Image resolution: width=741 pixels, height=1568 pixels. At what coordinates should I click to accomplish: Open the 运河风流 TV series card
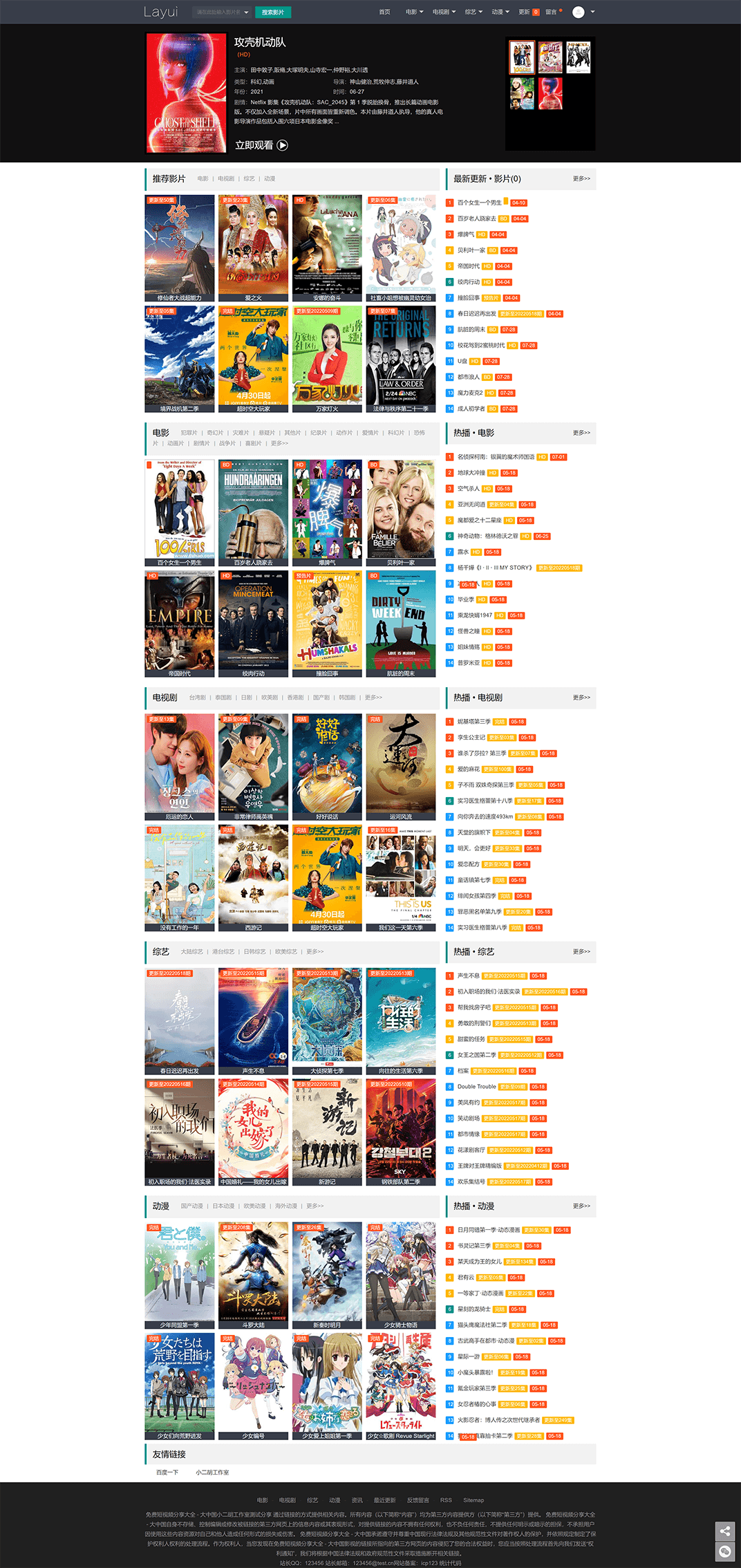[401, 765]
